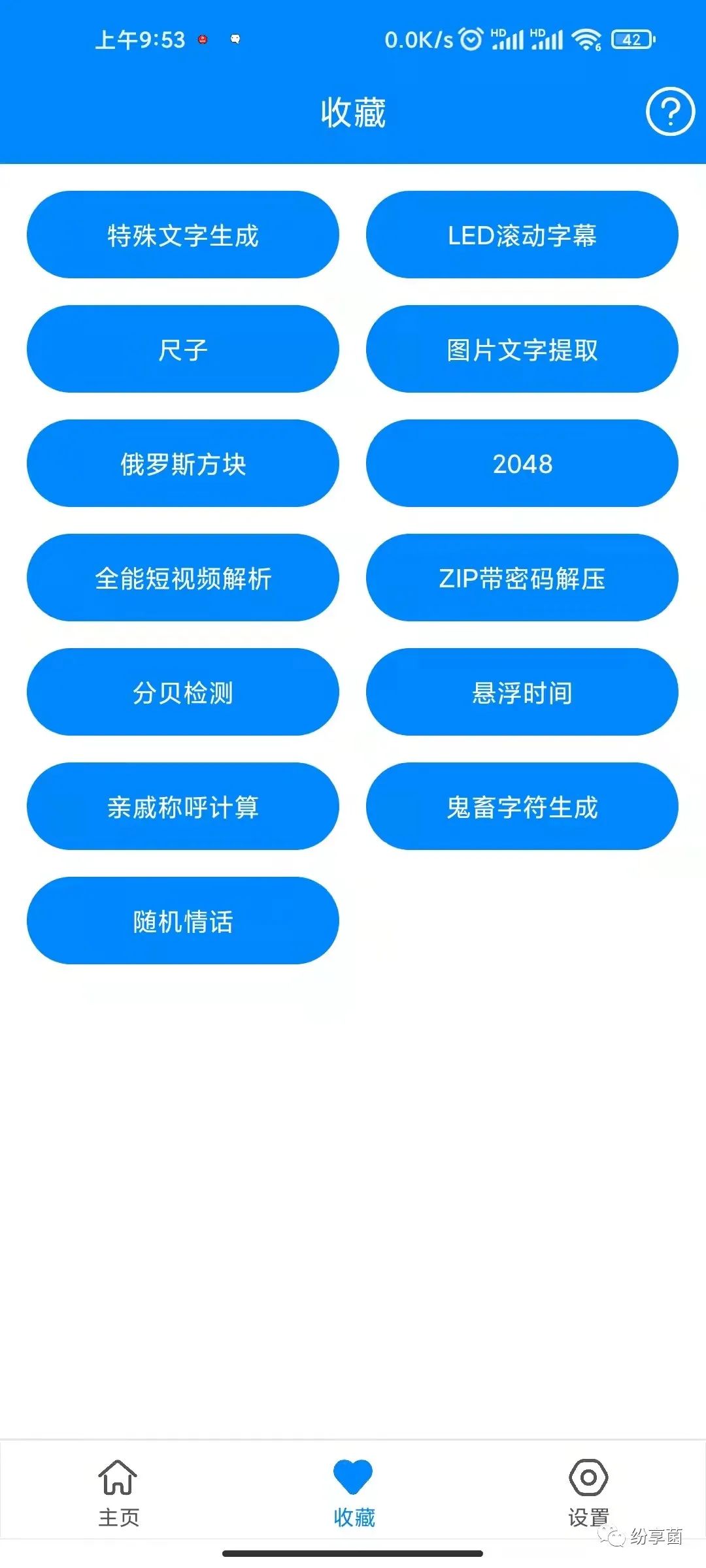Play 俄罗斯方块 game
The width and height of the screenshot is (706, 1568).
click(183, 464)
